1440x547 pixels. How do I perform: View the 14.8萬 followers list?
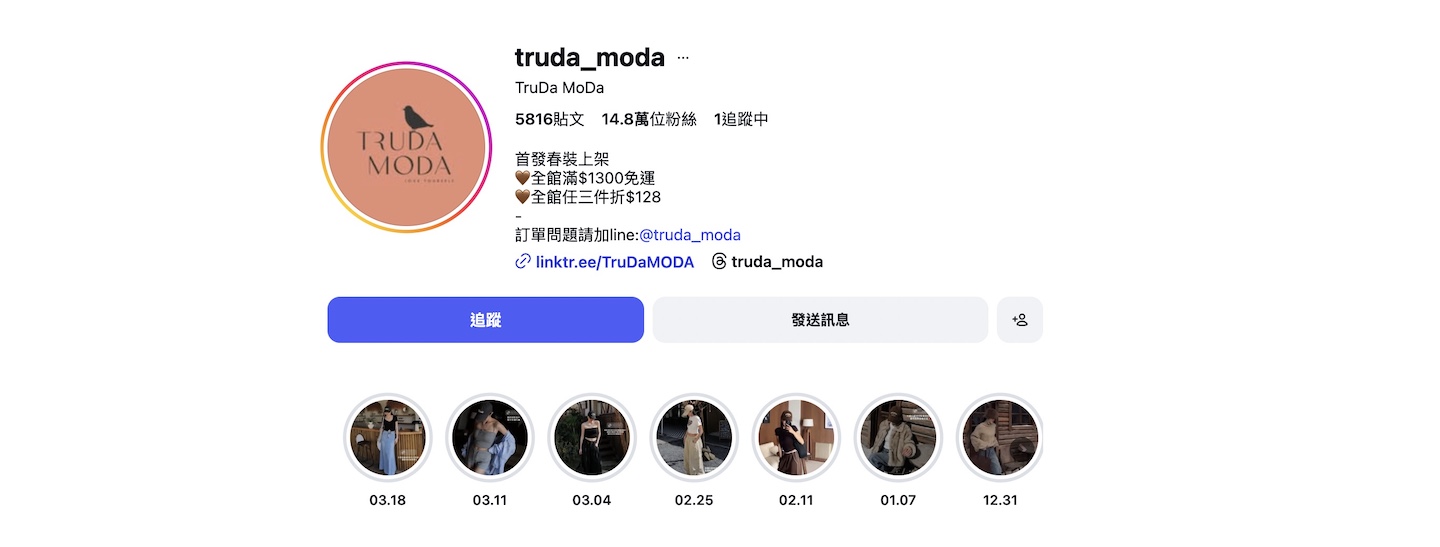click(648, 119)
